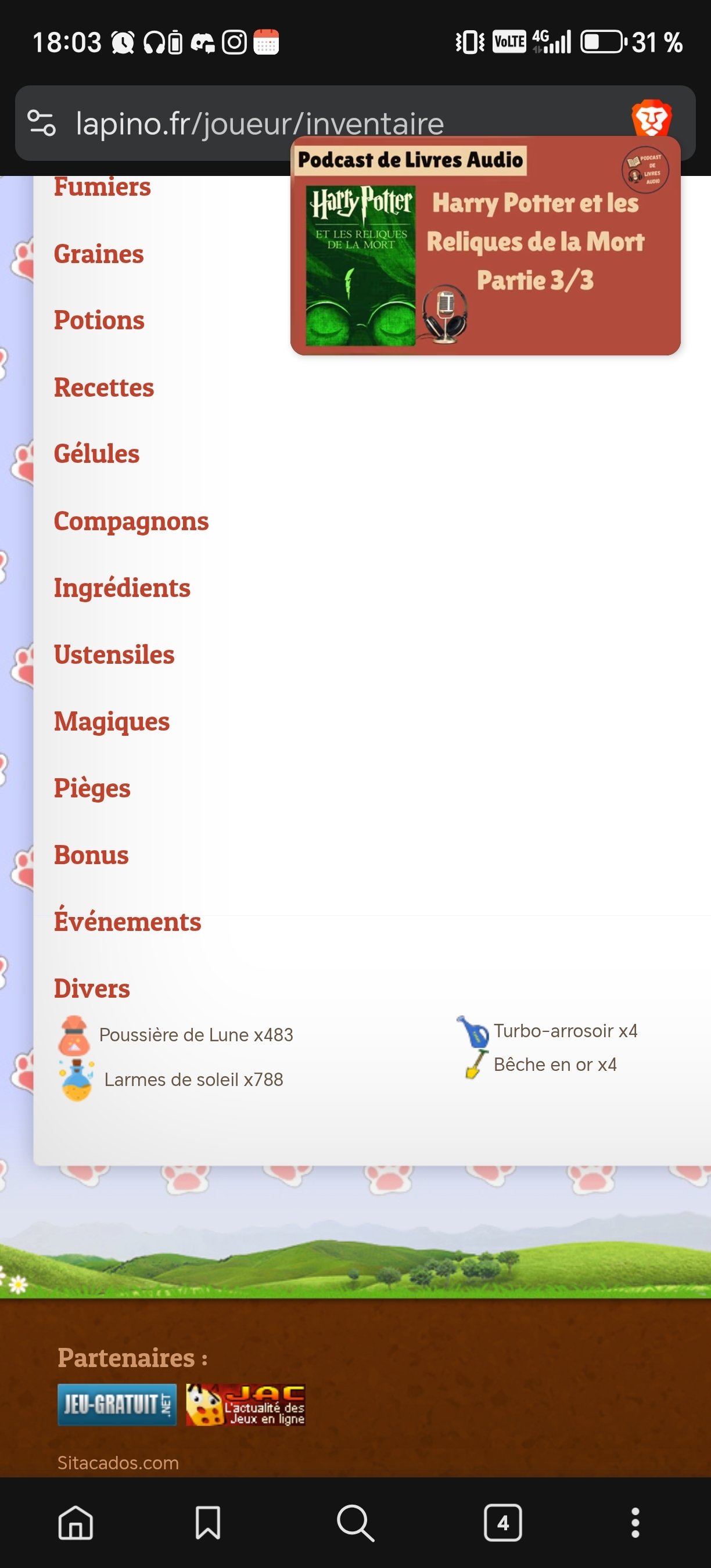Open the browser overflow menu
The width and height of the screenshot is (711, 1568).
(635, 1523)
